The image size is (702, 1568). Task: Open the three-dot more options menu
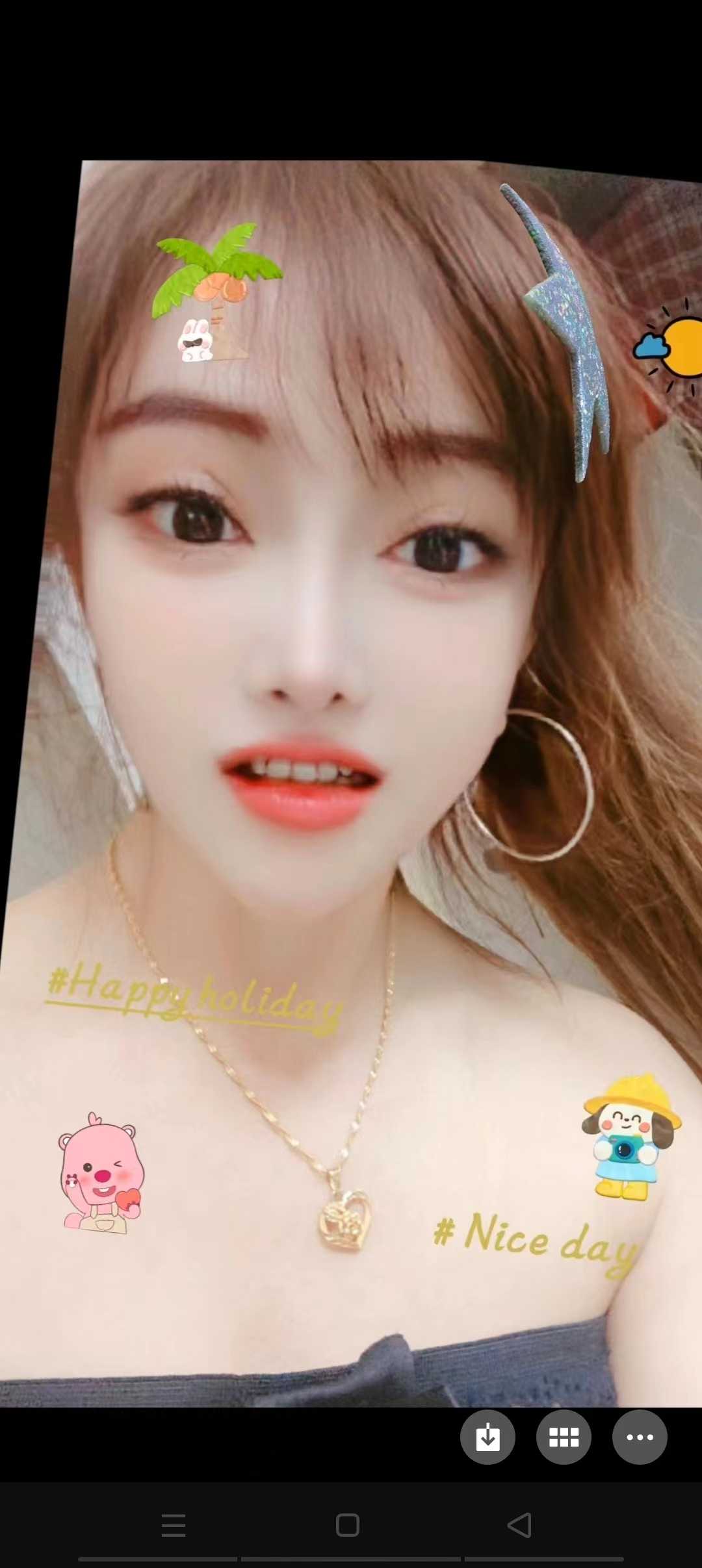point(640,1437)
